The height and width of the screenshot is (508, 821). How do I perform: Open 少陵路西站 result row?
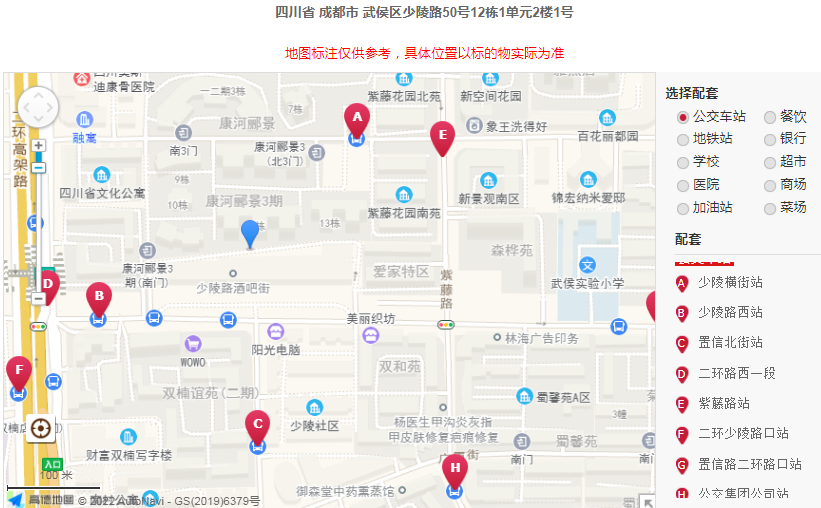(730, 313)
